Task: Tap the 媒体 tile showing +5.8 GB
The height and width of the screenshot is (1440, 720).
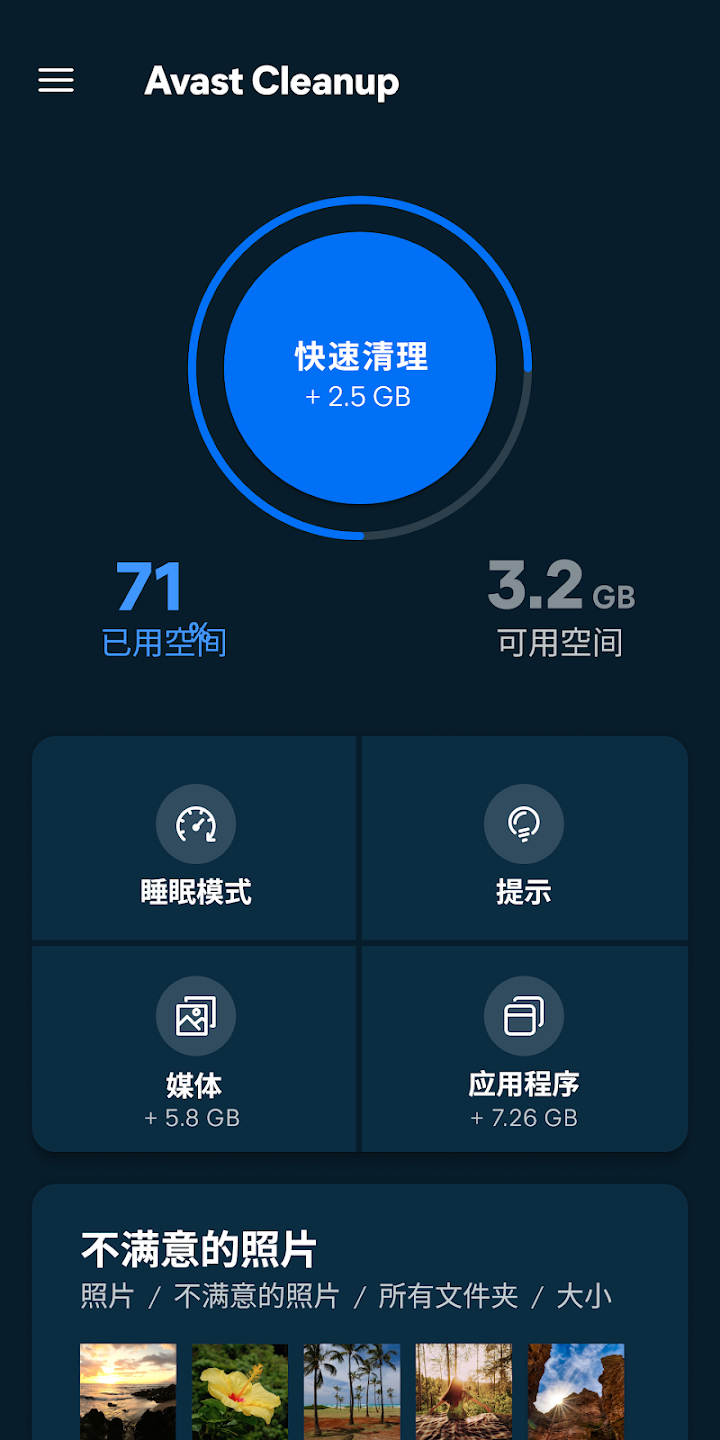Action: coord(195,1048)
